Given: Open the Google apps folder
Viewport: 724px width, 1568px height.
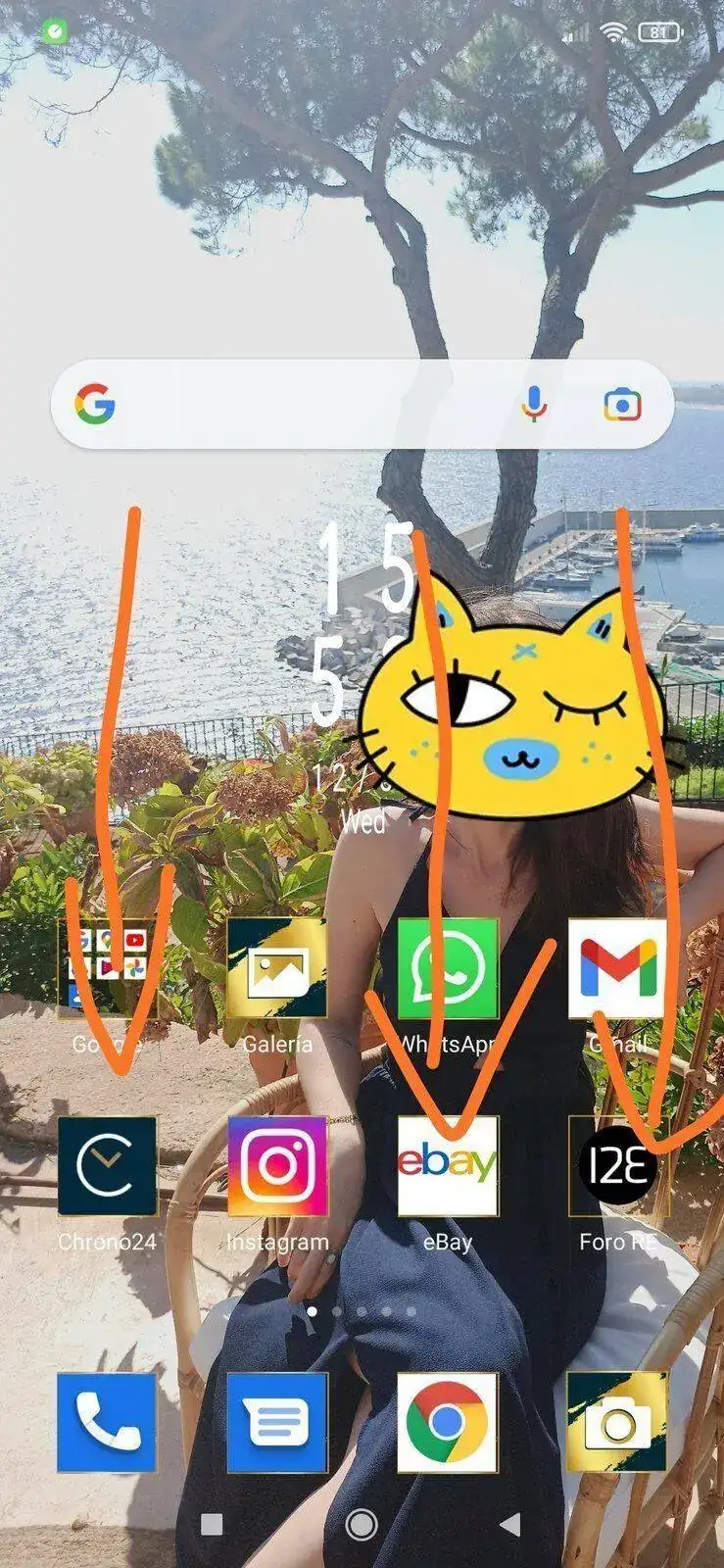Looking at the screenshot, I should (x=108, y=968).
